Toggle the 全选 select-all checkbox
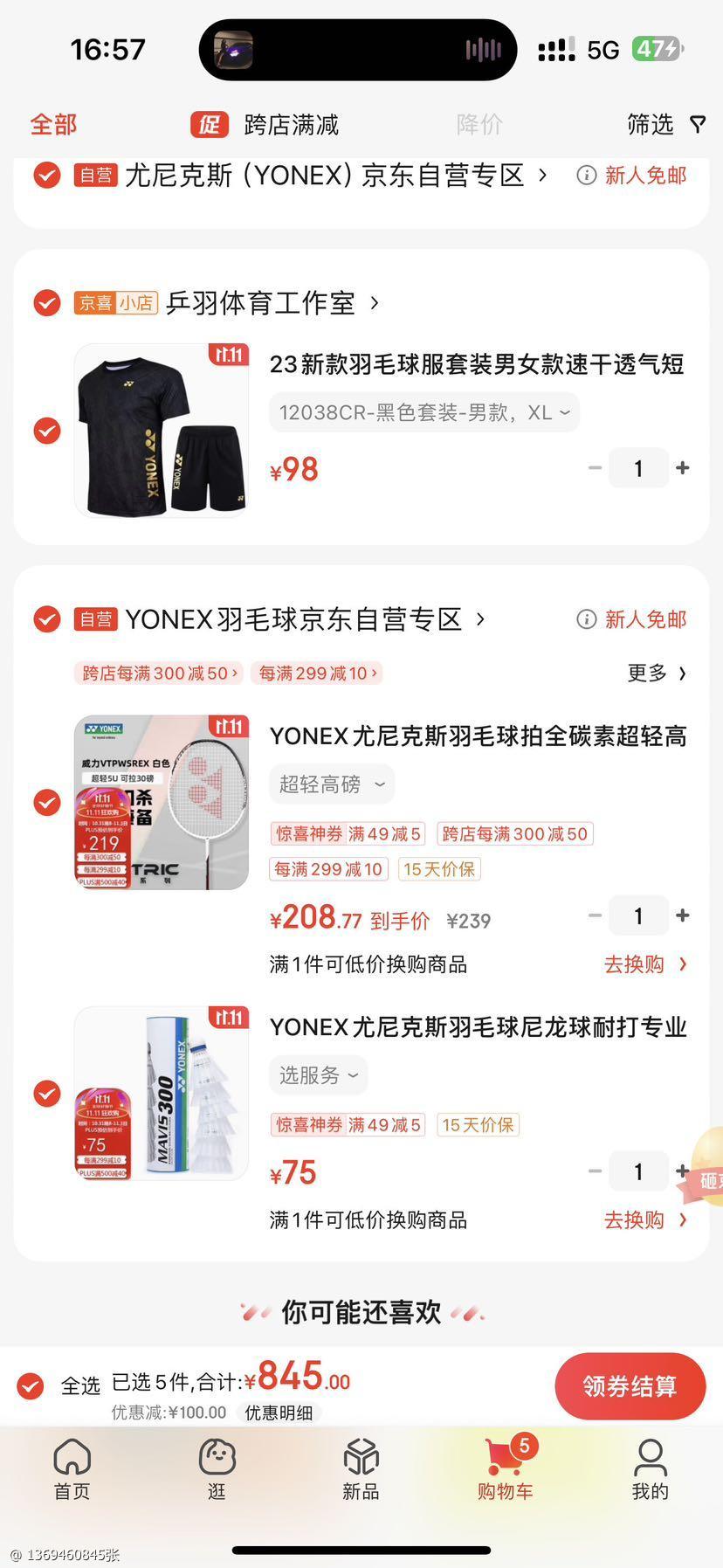723x1568 pixels. pos(31,1385)
